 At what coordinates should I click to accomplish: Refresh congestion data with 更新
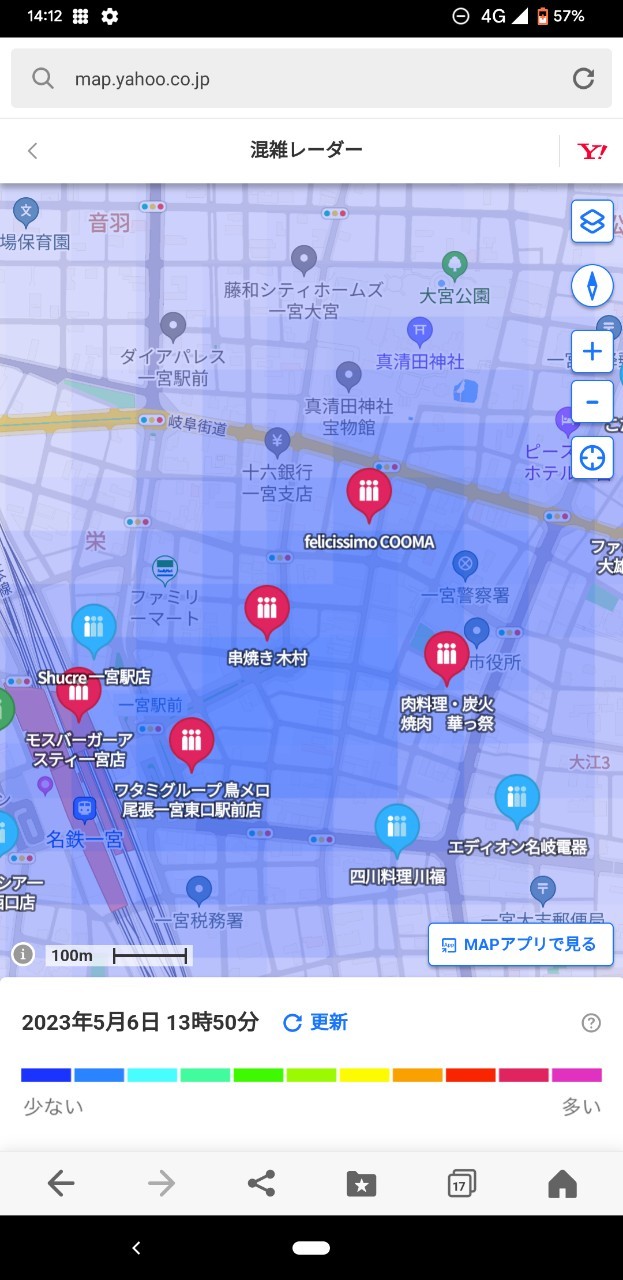click(x=316, y=1022)
